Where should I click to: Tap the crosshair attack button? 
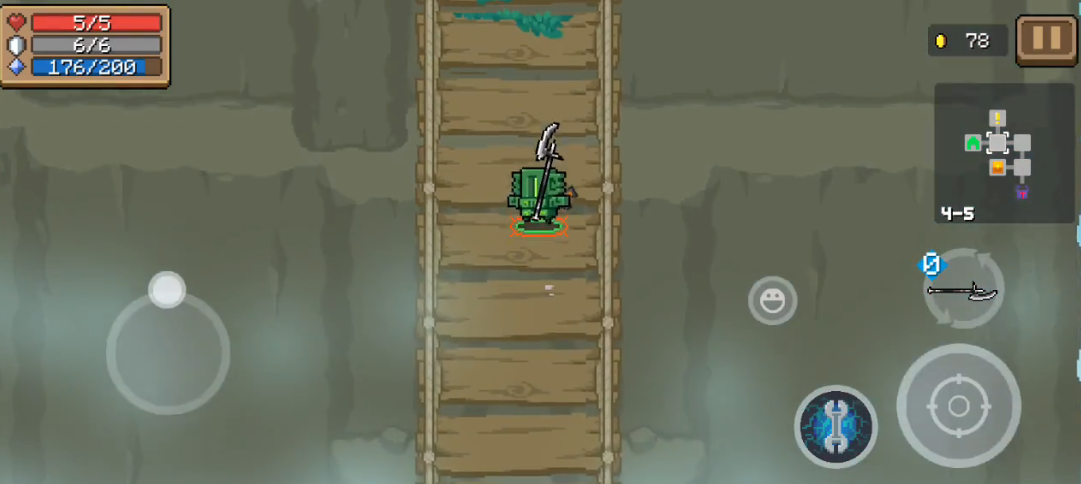pos(958,405)
